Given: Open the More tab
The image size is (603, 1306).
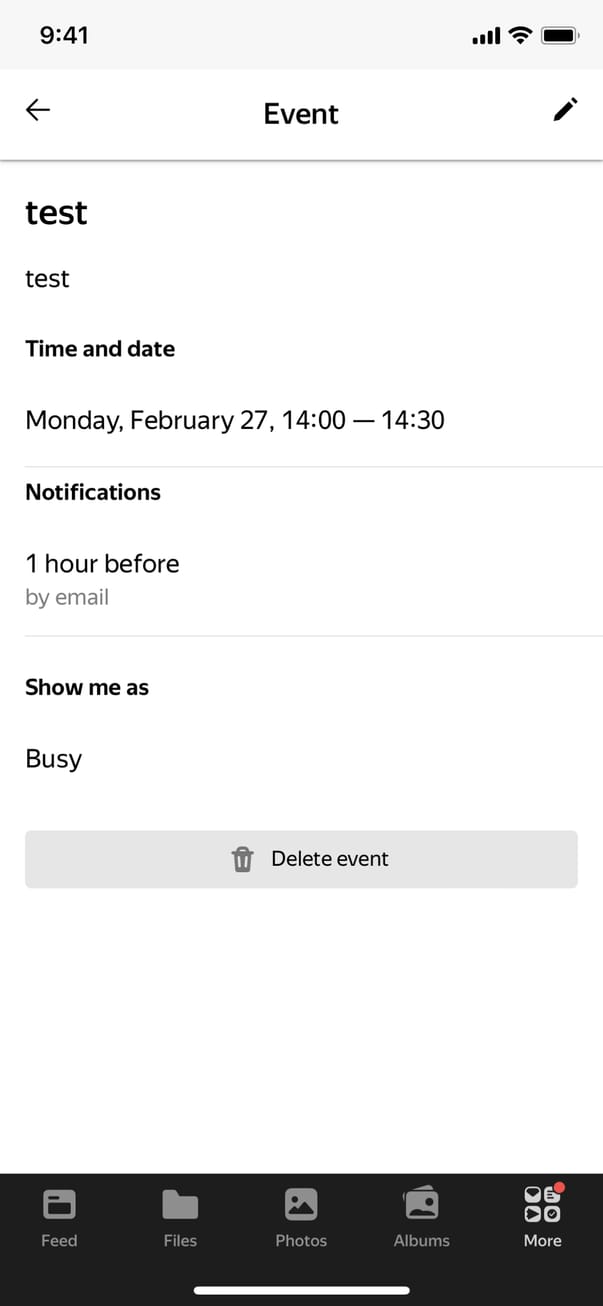Looking at the screenshot, I should 542,1218.
